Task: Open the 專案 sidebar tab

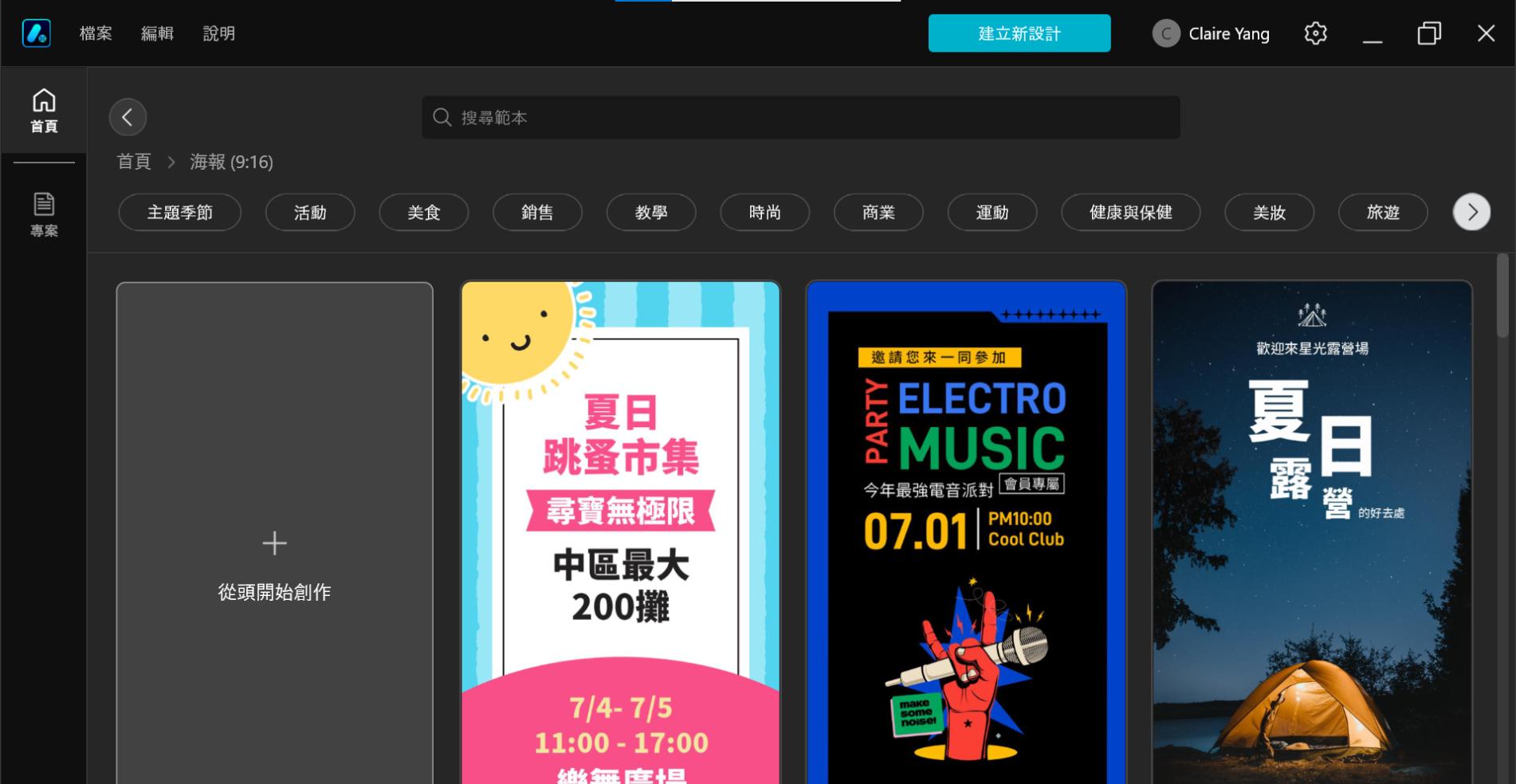Action: click(44, 214)
